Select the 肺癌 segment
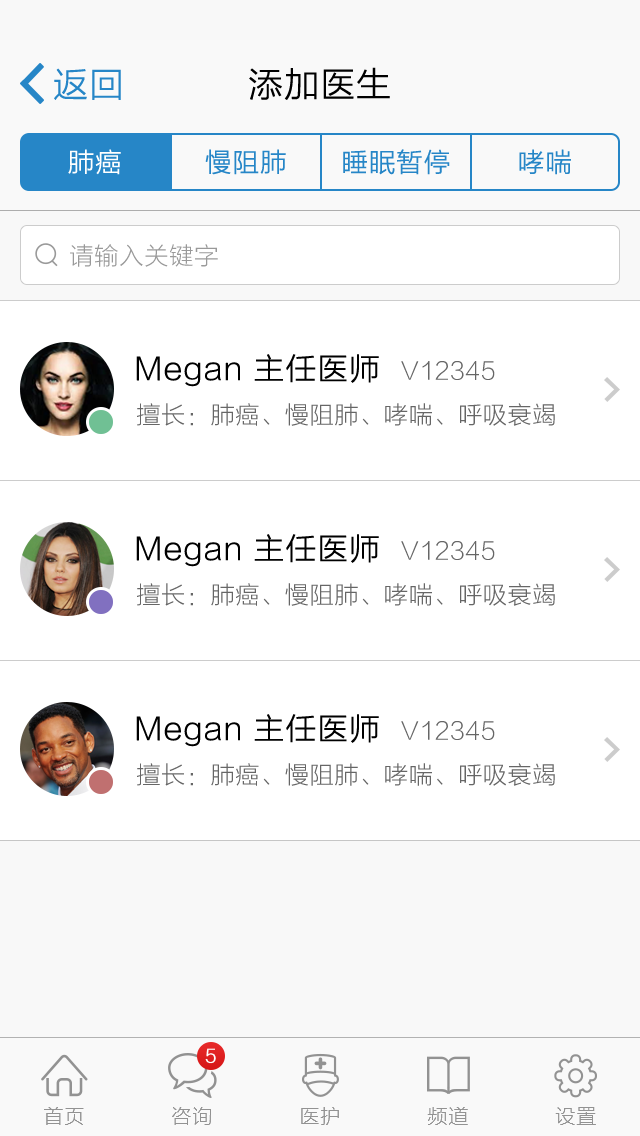This screenshot has height=1136, width=640. point(96,161)
